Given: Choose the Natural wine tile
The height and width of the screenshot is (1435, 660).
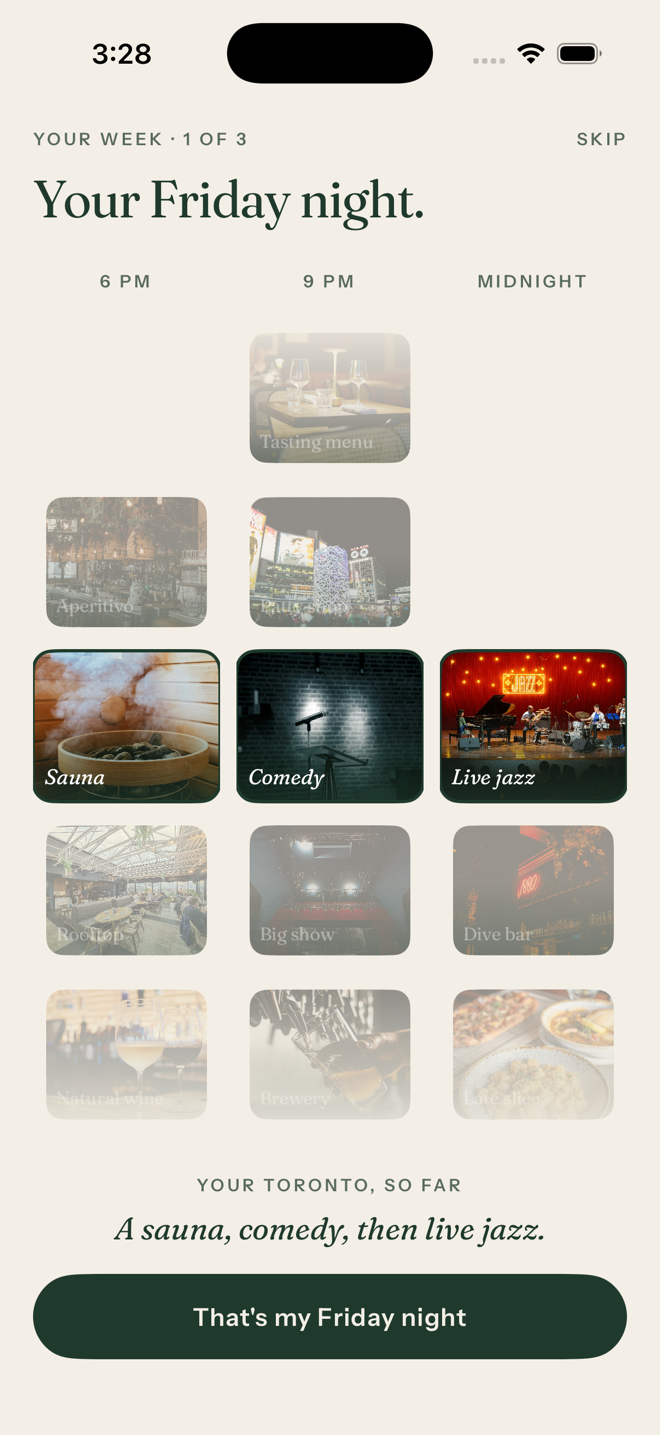Looking at the screenshot, I should pos(126,1054).
